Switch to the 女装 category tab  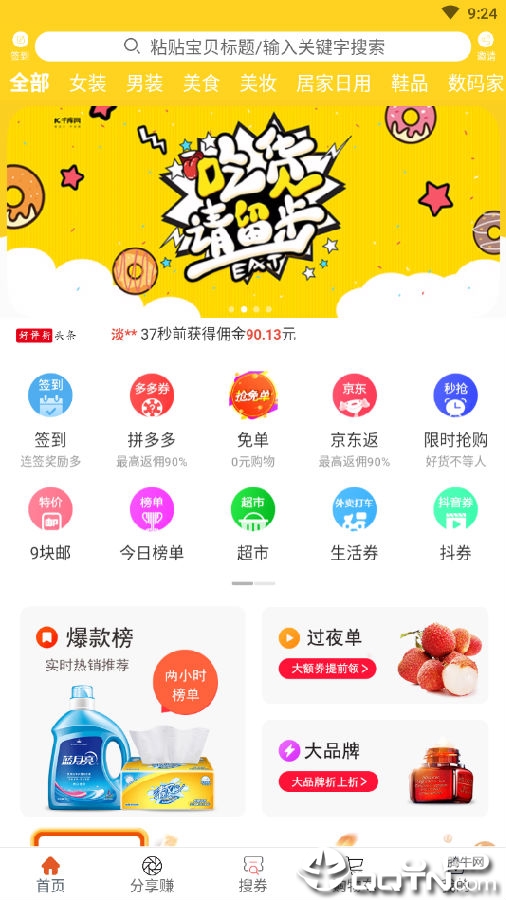[x=88, y=83]
